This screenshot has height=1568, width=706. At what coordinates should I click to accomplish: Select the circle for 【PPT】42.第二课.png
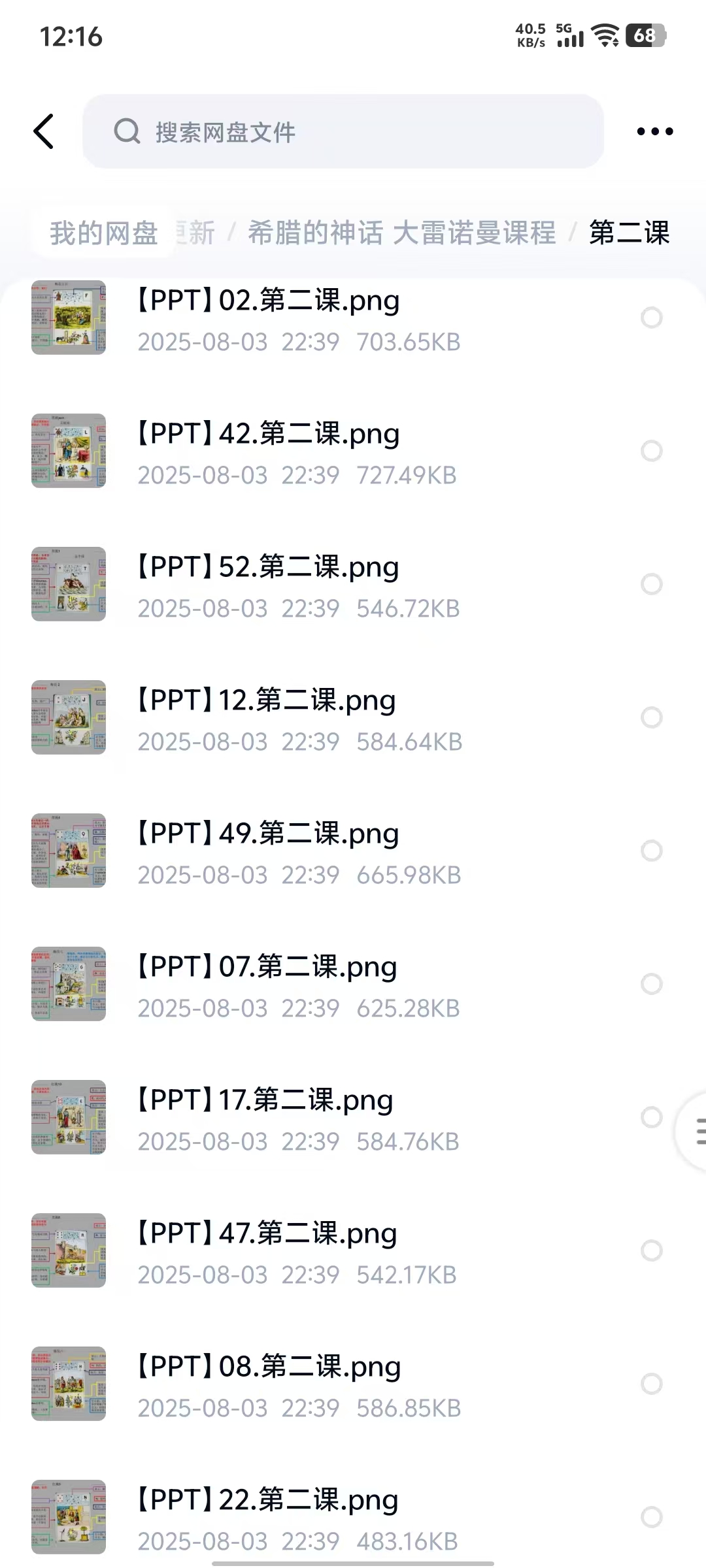651,451
